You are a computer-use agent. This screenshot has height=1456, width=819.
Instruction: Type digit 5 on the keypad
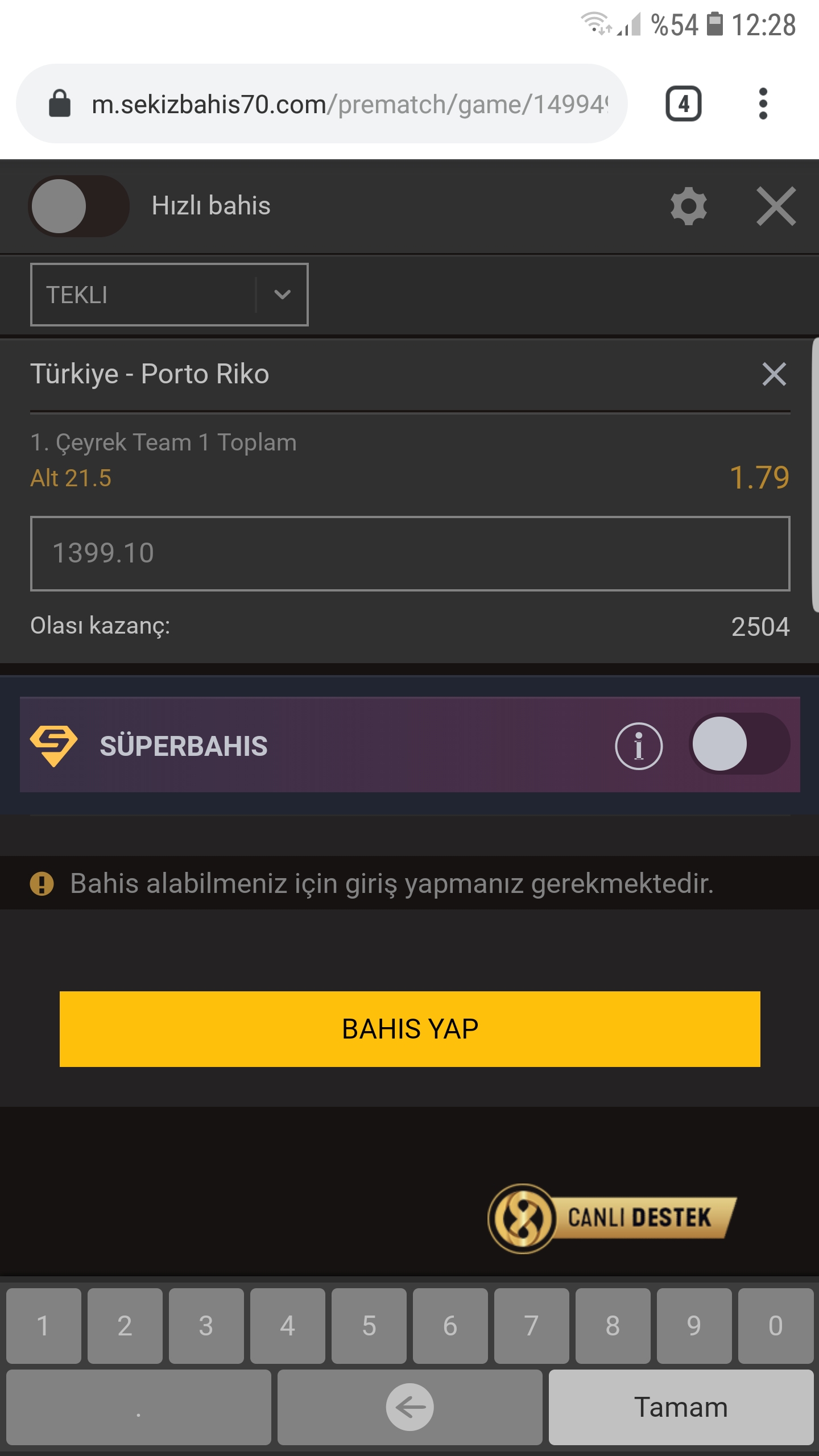pyautogui.click(x=369, y=1326)
